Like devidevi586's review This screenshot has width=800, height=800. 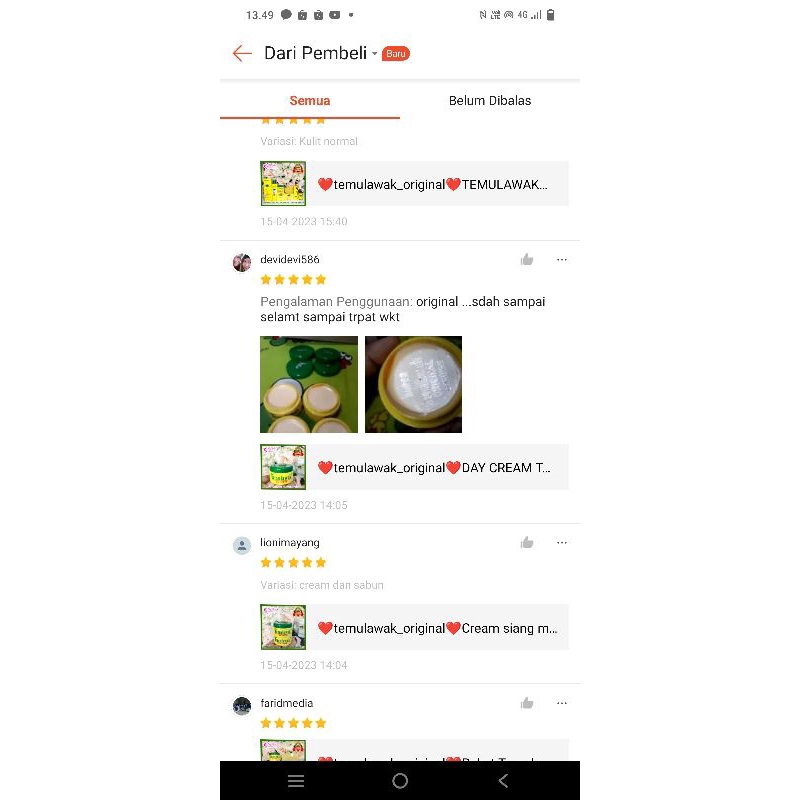click(x=527, y=260)
